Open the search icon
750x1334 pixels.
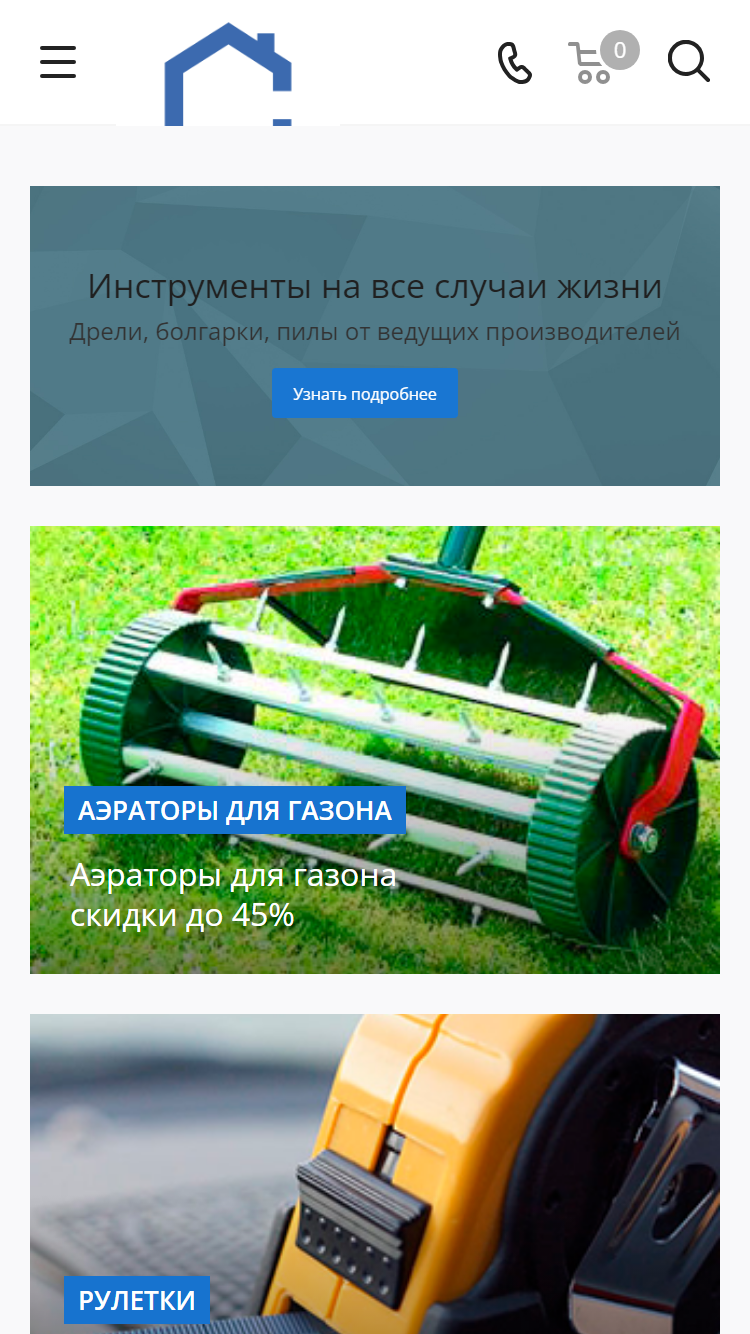[x=689, y=61]
